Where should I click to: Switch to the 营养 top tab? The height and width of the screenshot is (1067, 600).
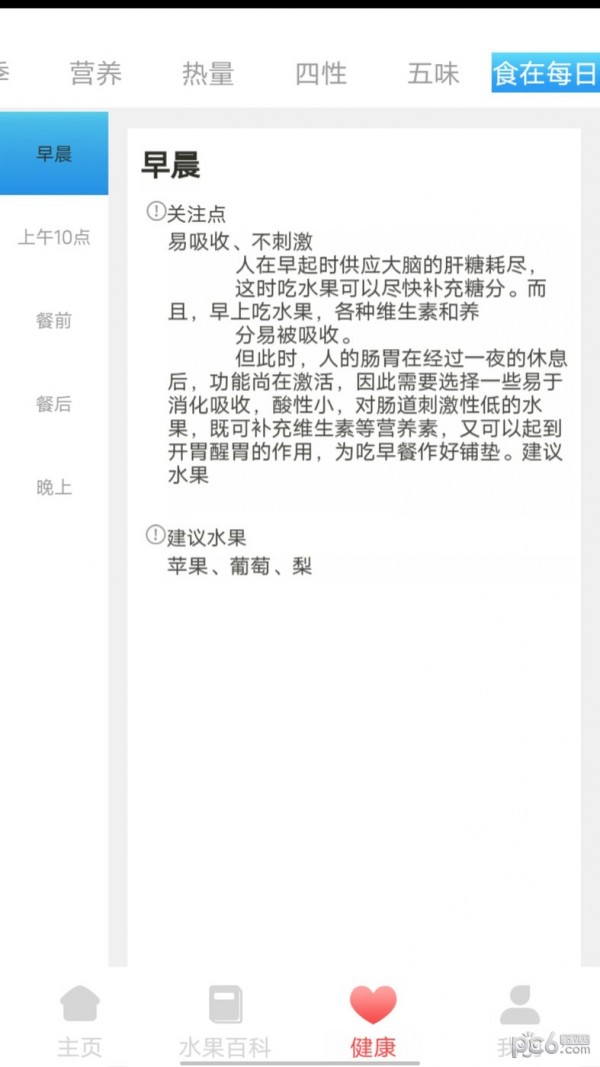95,73
